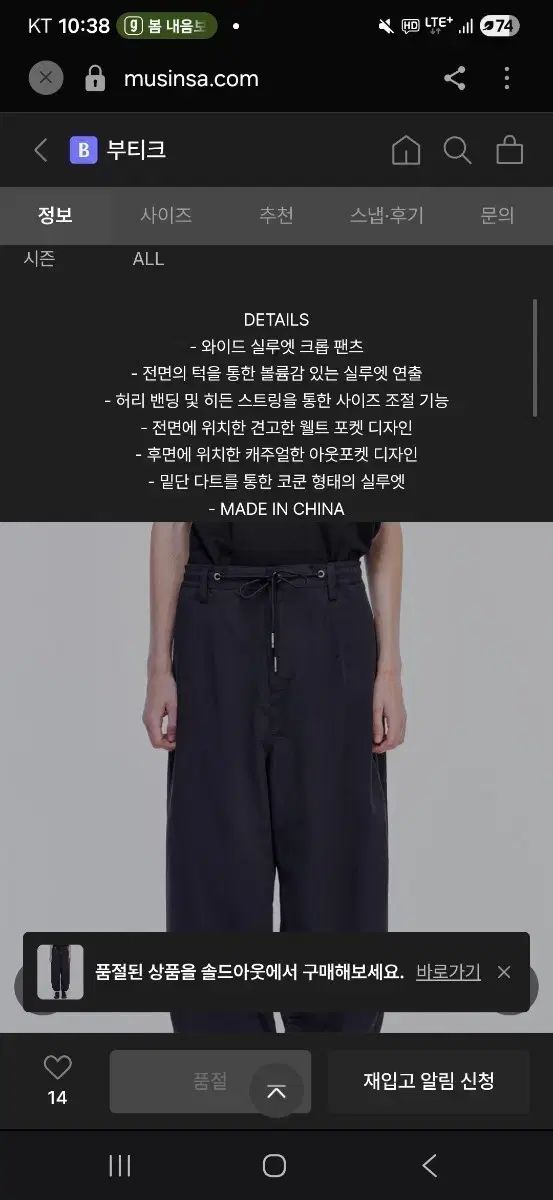The height and width of the screenshot is (1200, 553).
Task: Select the 정보 tab
Action: click(55, 215)
